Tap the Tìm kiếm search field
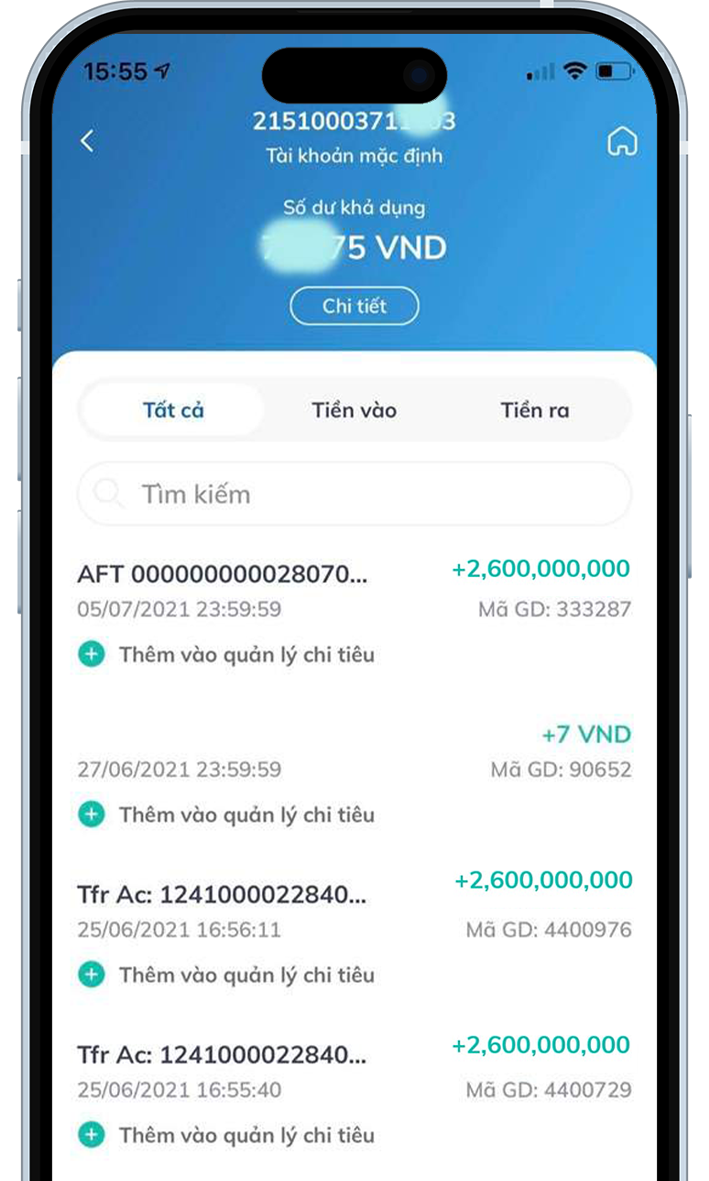The height and width of the screenshot is (1181, 709). [354, 494]
